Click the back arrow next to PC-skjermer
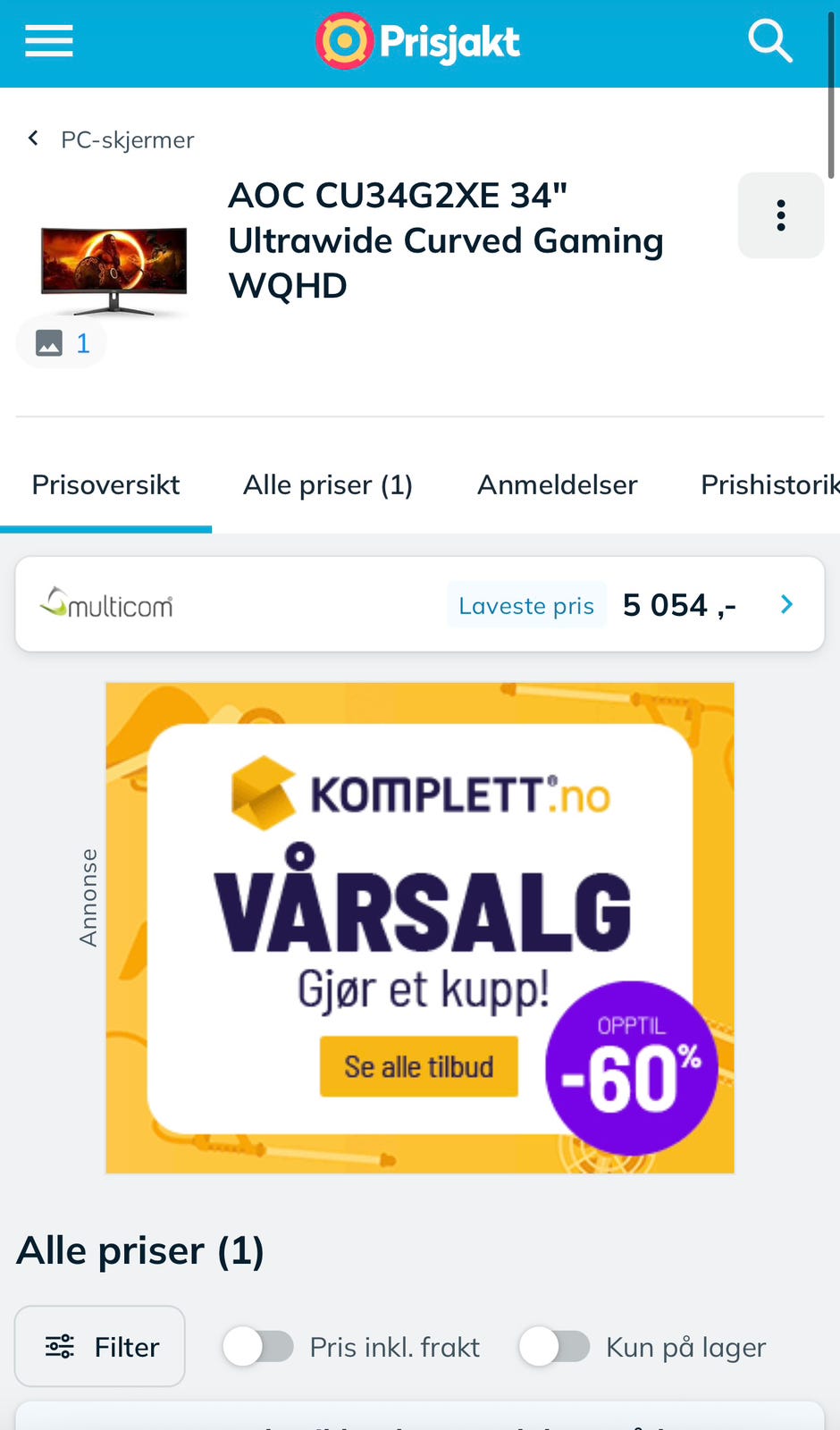 [32, 137]
